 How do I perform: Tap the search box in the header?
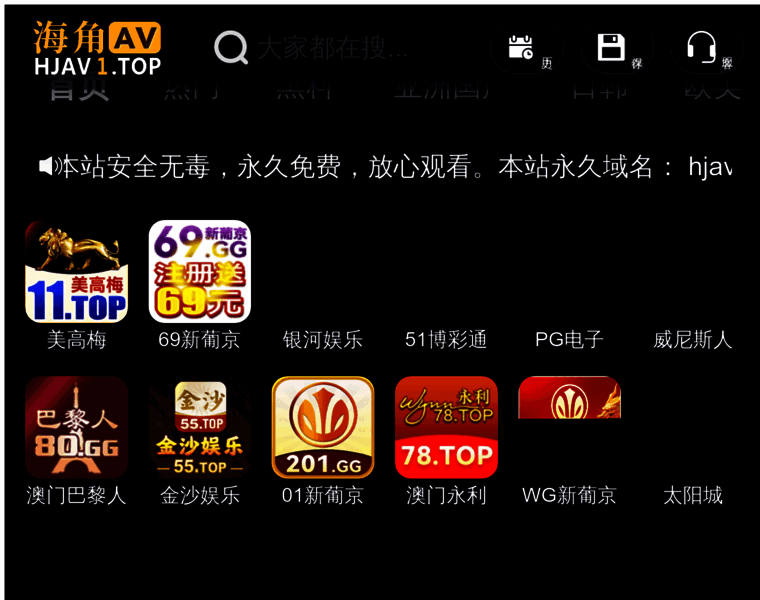pyautogui.click(x=330, y=47)
